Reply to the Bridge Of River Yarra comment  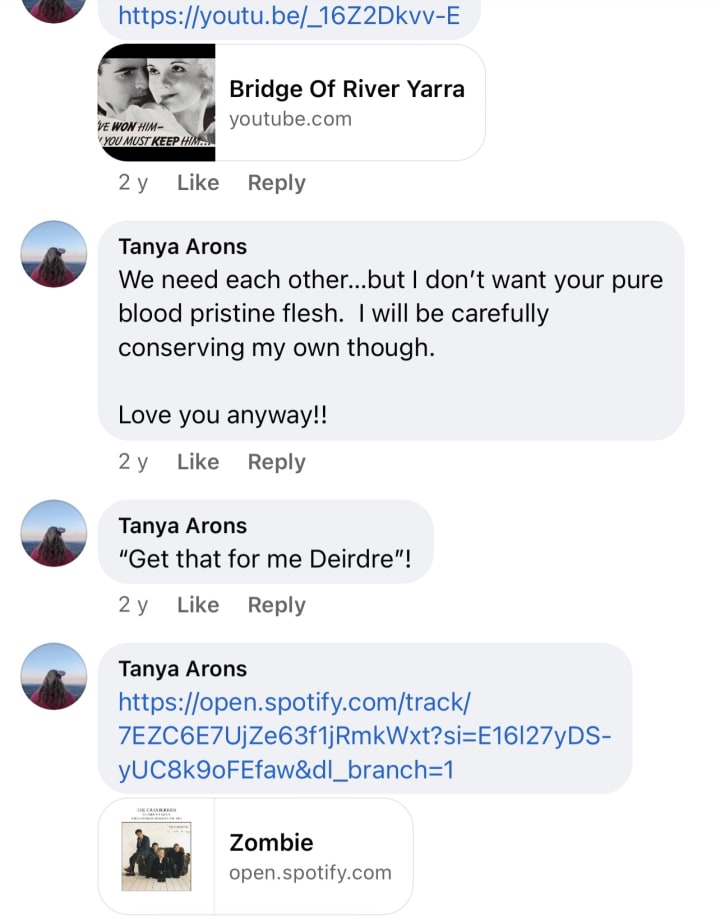(276, 183)
